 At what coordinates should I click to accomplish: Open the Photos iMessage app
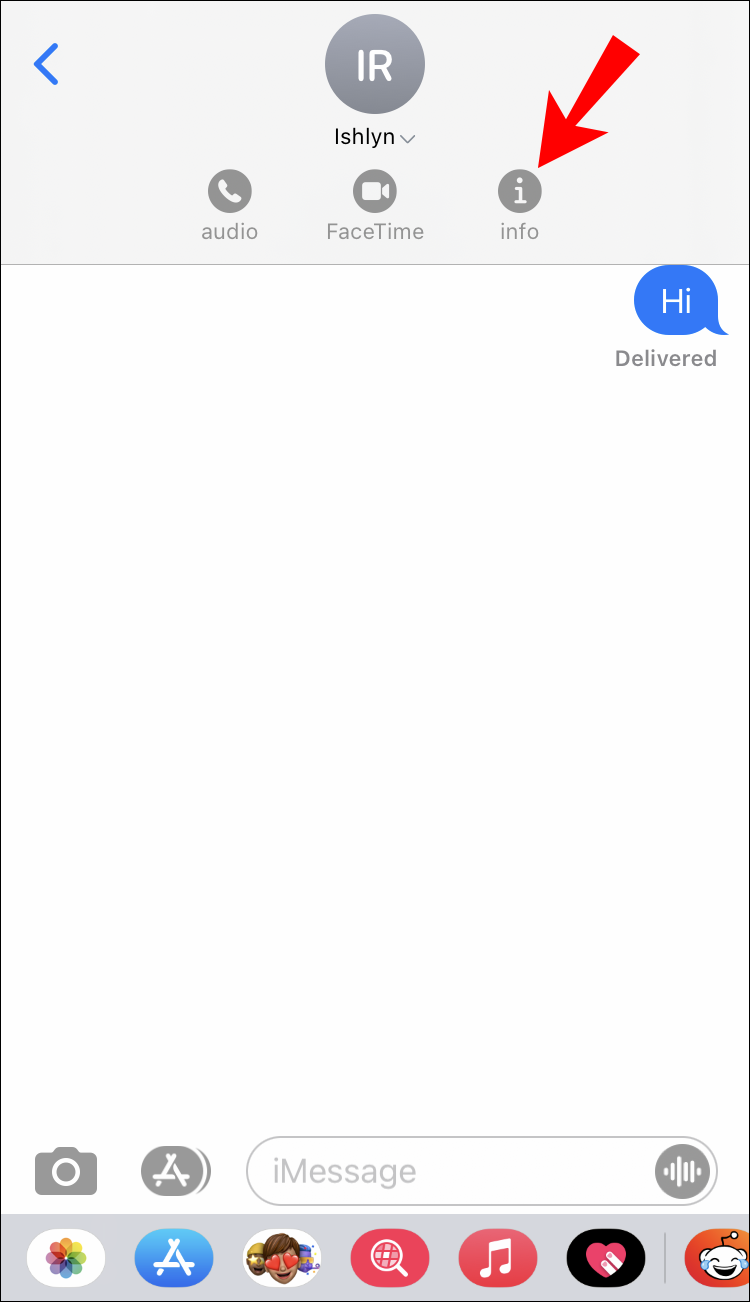(x=66, y=1257)
